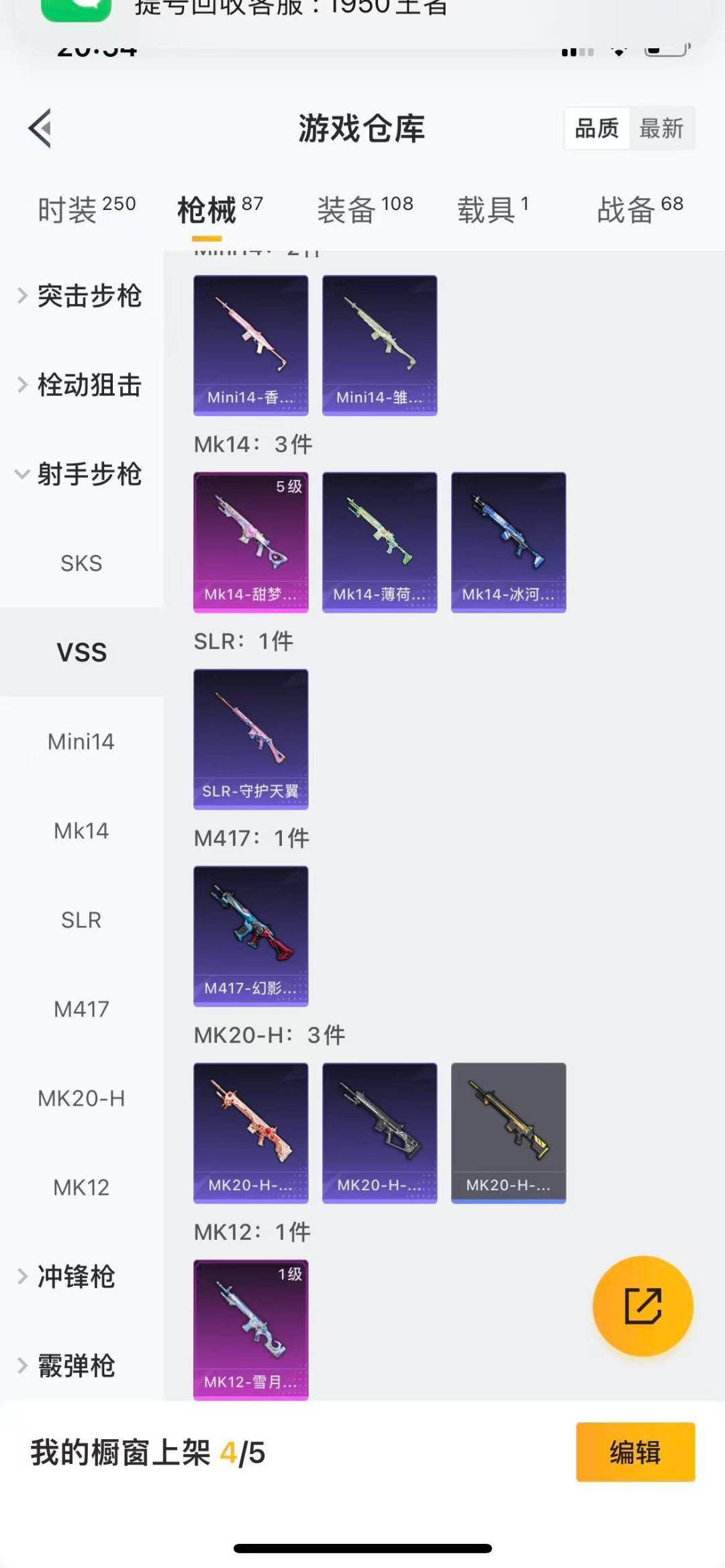Open the M417-幻影 skin tile
This screenshot has height=1568, width=725.
pos(251,936)
